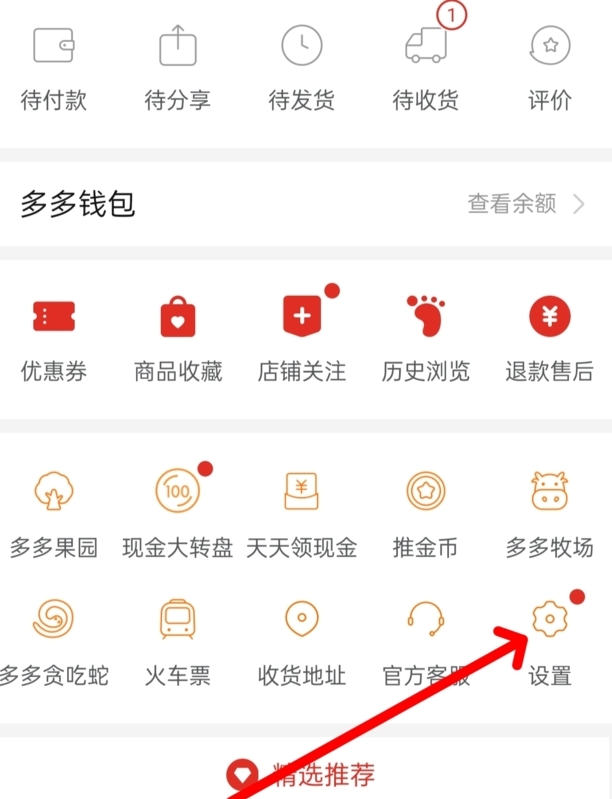This screenshot has width=612, height=799.
Task: Launch 多多果园 orchard game
Action: 54,513
